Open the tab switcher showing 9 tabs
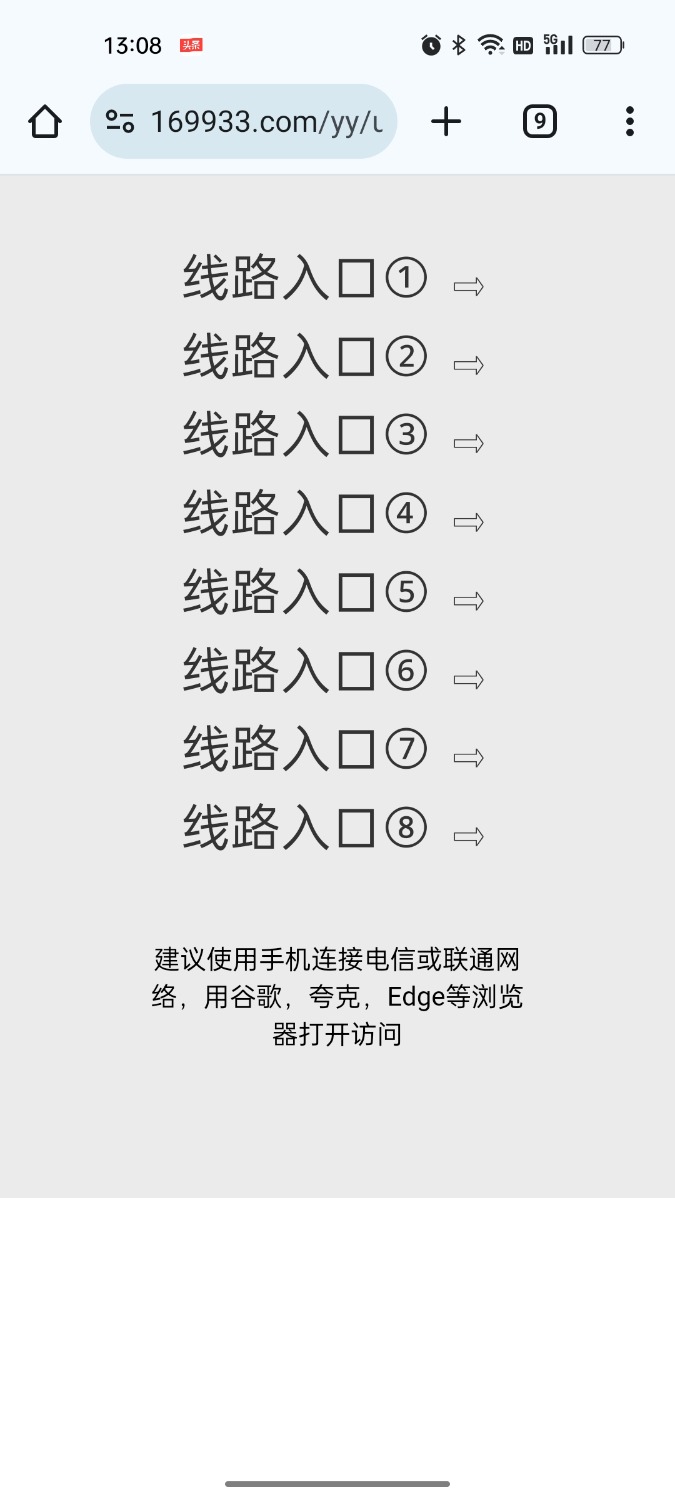Image resolution: width=675 pixels, height=1500 pixels. [539, 122]
